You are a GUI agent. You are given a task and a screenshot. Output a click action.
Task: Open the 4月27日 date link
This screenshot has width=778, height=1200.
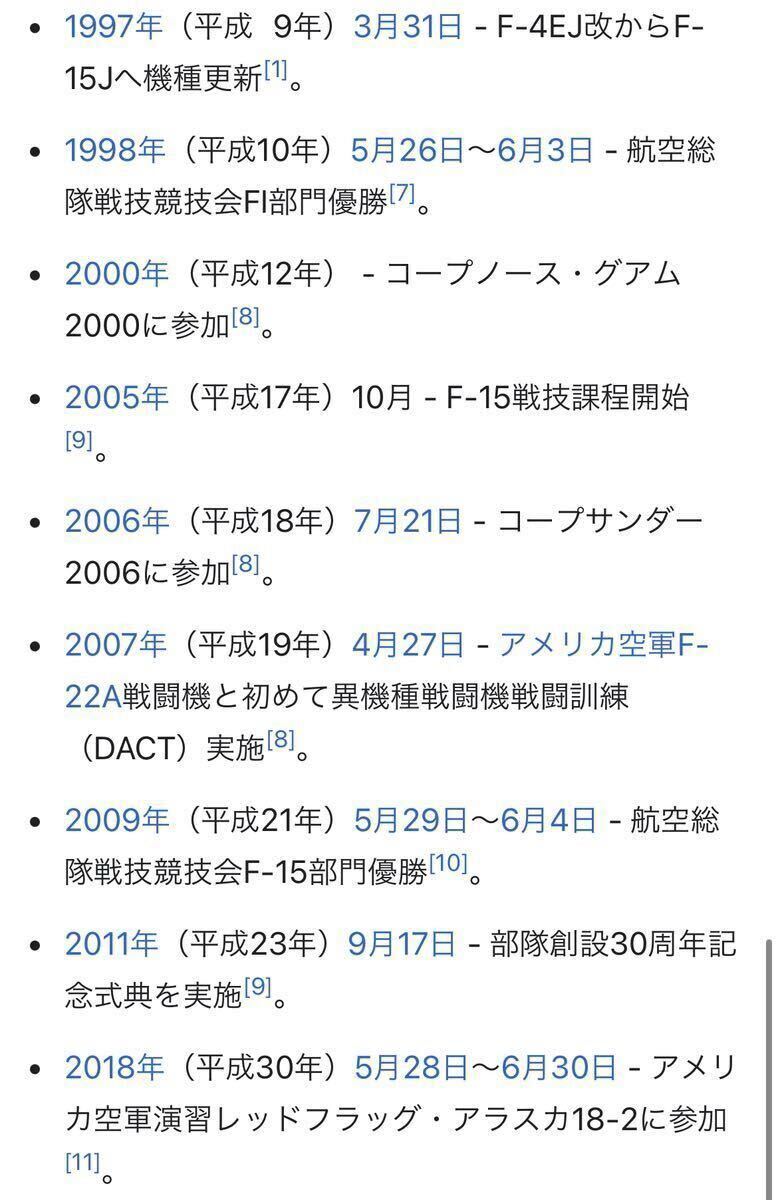pos(408,645)
